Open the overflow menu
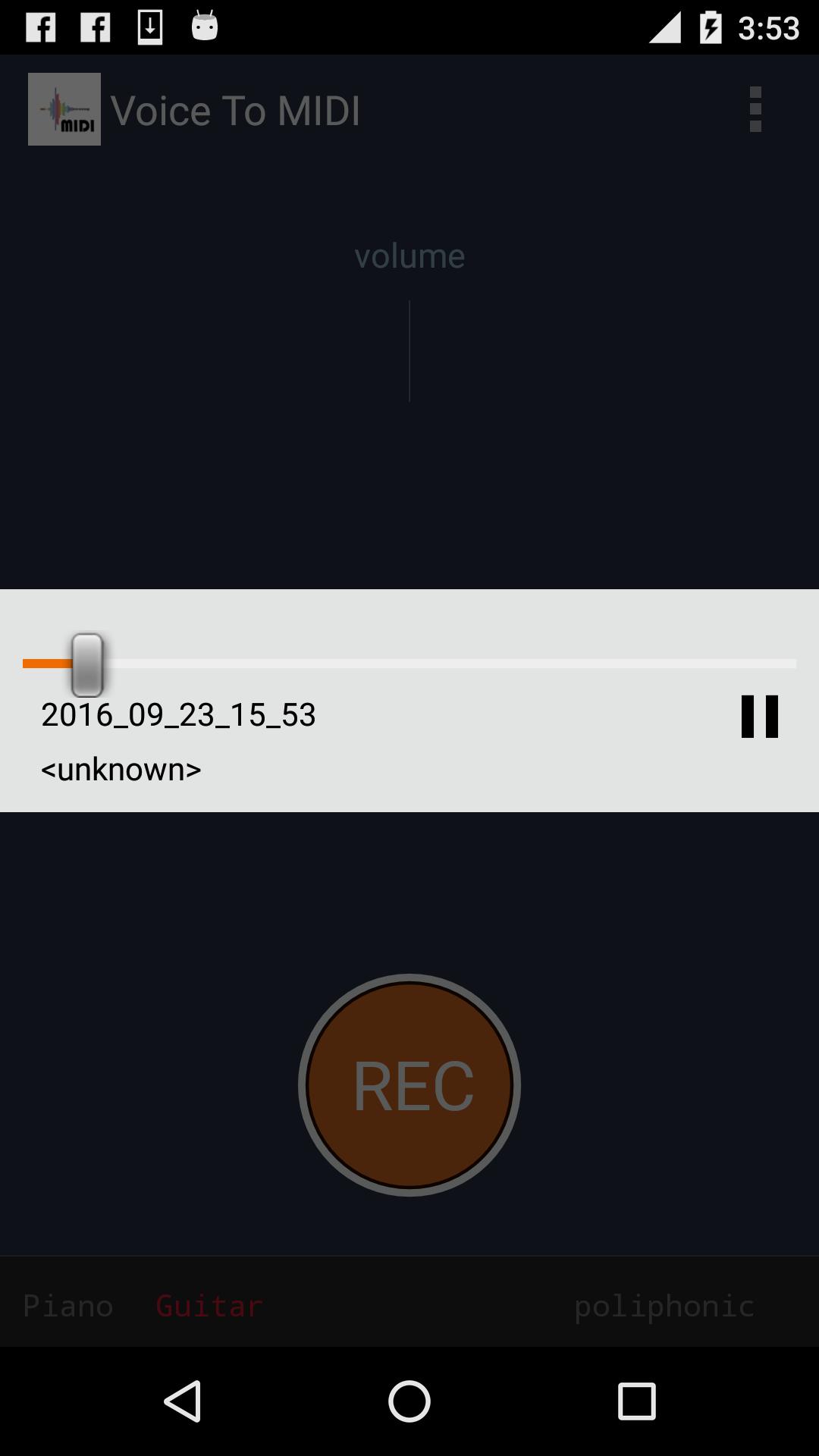 click(755, 110)
